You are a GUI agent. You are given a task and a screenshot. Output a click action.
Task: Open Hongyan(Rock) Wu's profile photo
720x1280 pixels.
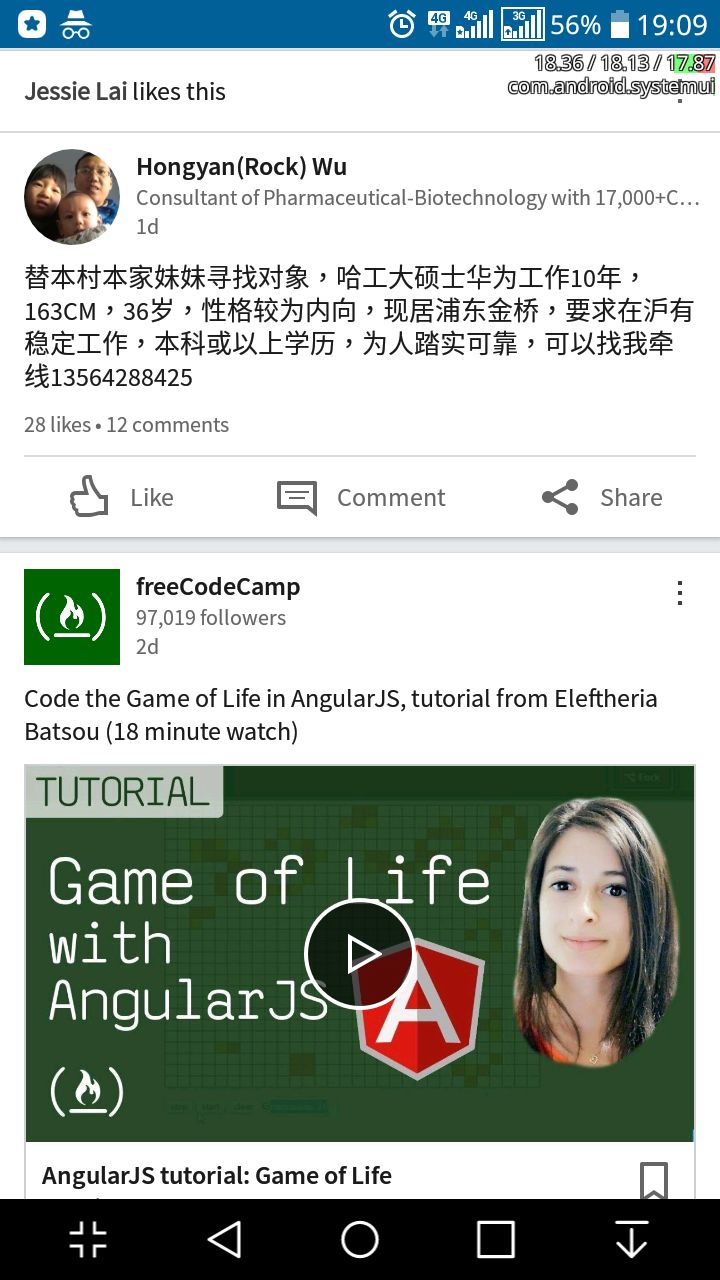pos(72,197)
